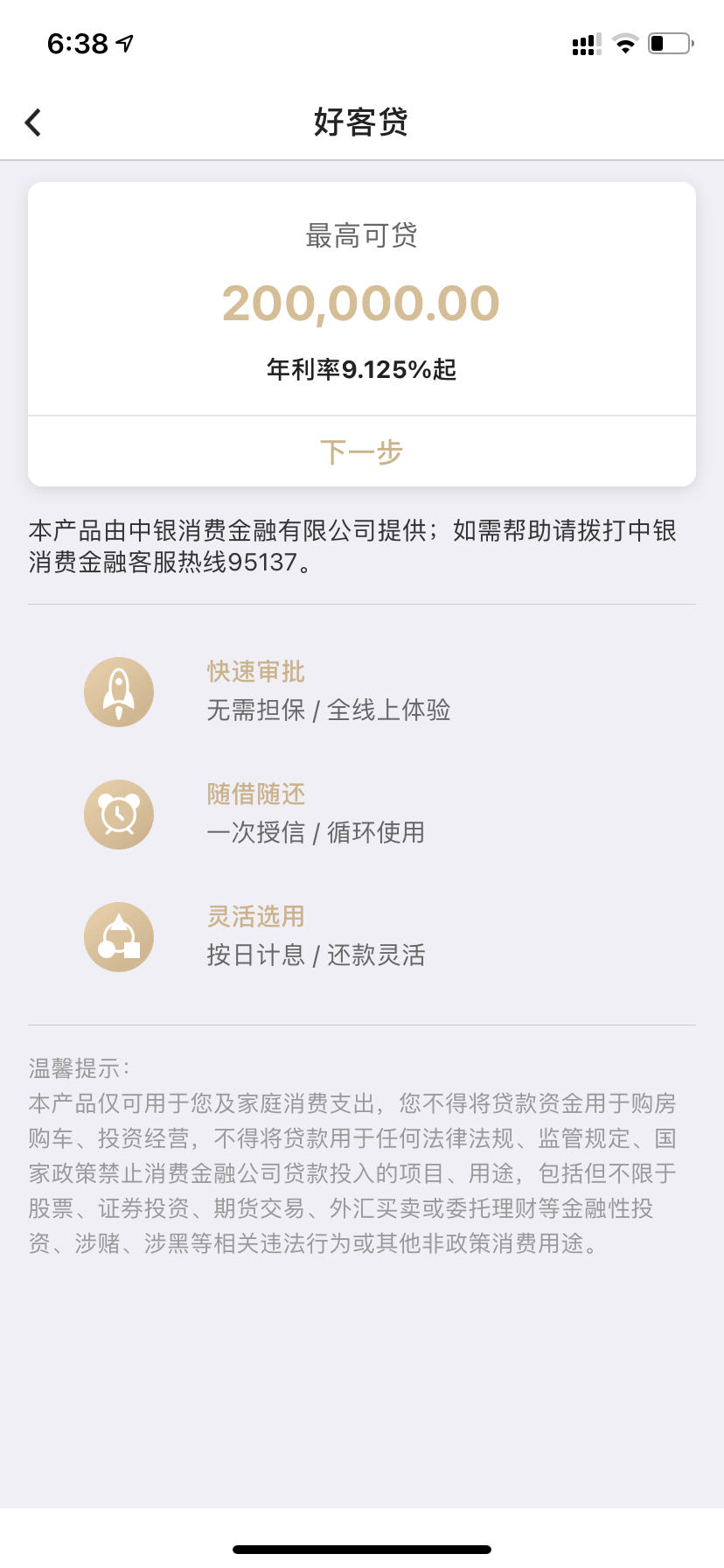
Task: Tap the 6:38 clock in the status bar
Action: tap(79, 40)
